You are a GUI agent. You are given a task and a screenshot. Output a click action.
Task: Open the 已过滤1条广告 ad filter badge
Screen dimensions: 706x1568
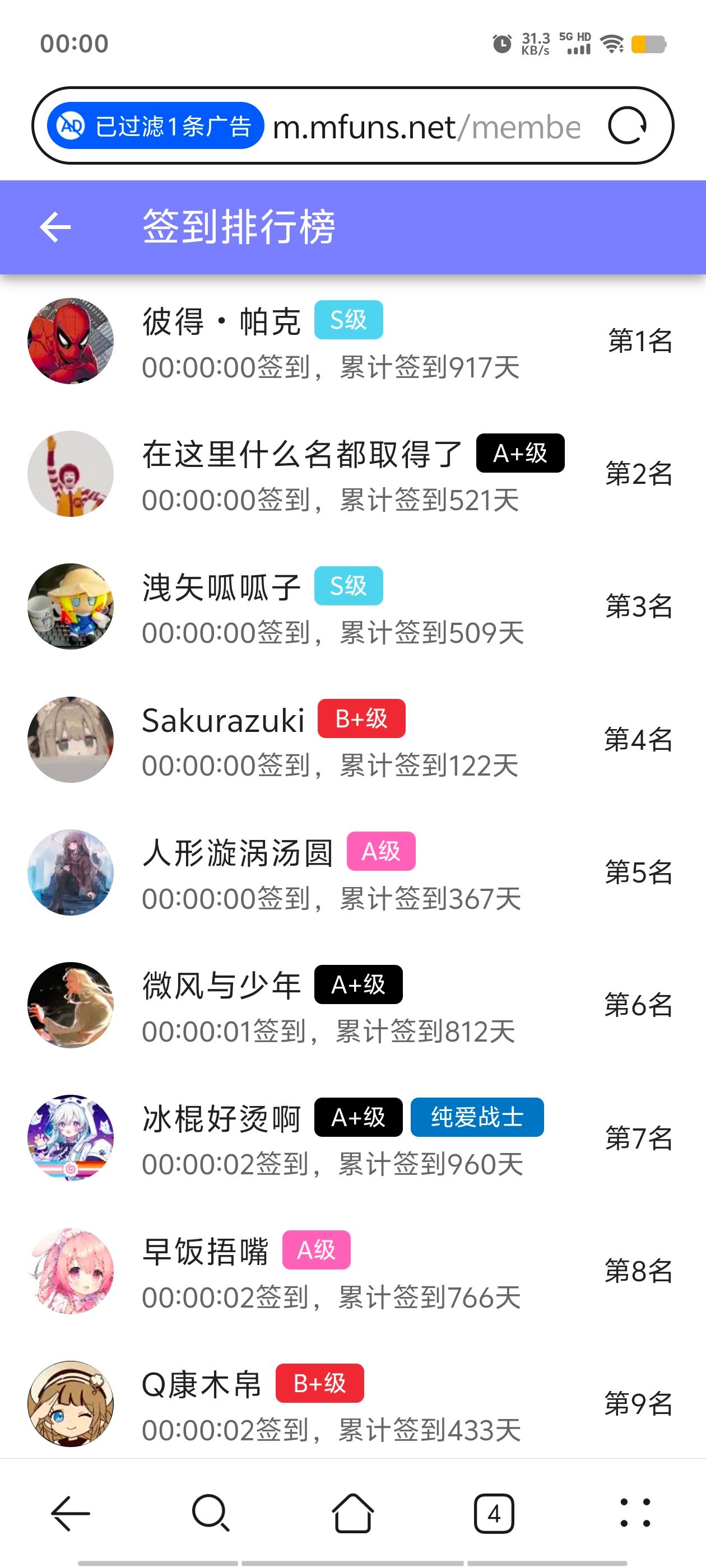point(155,126)
